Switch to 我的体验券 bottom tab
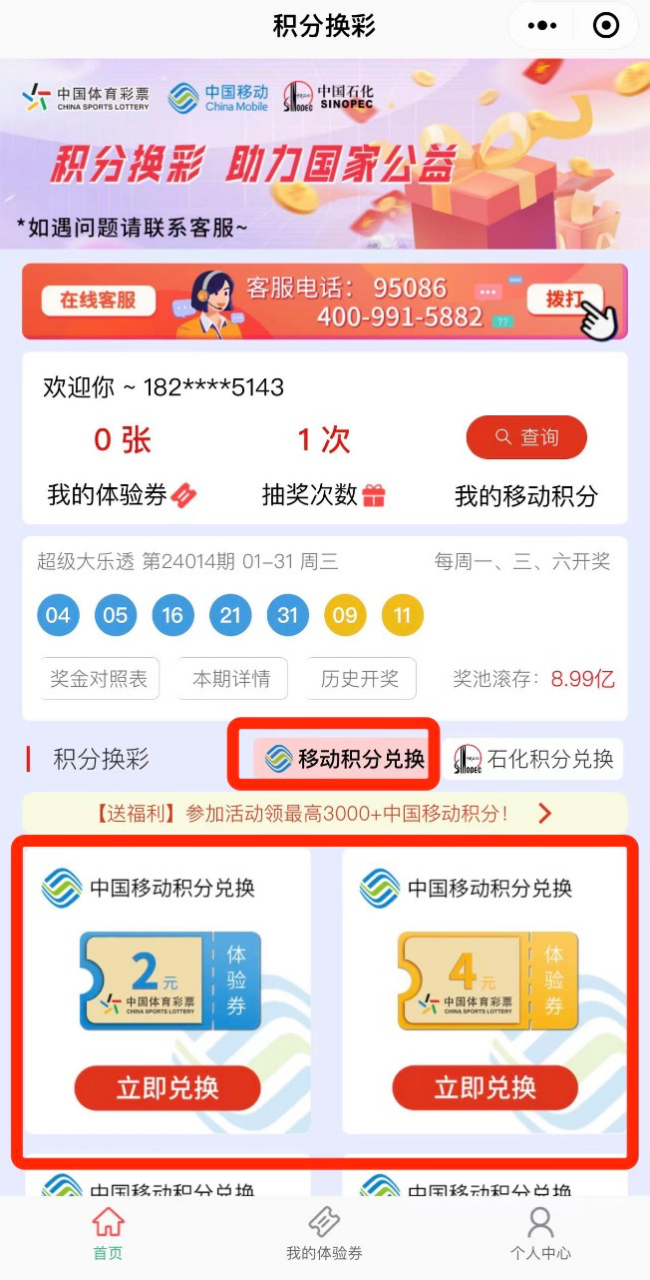650x1280 pixels. (x=324, y=1235)
